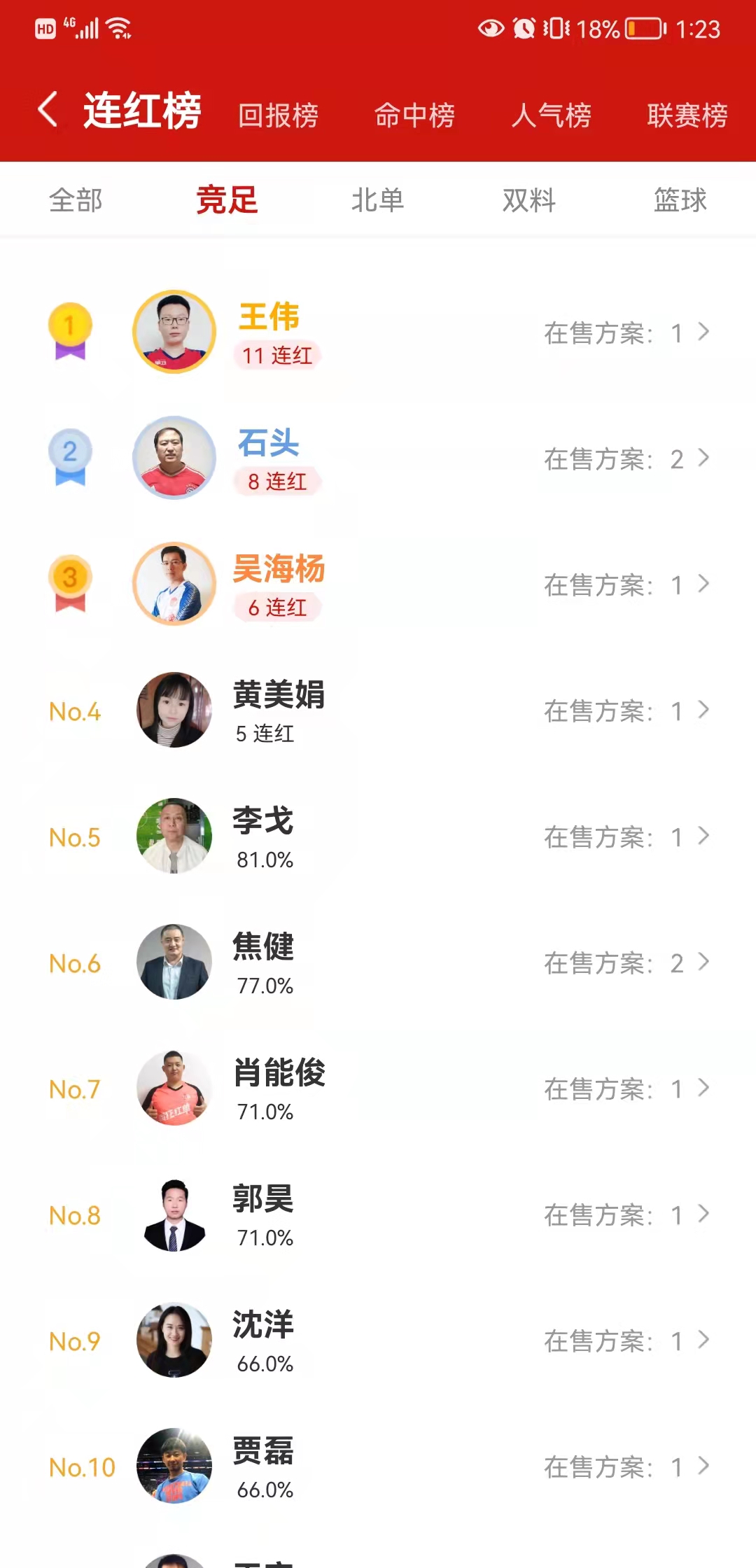Switch to the 命中榜 tab
The image size is (756, 1568).
(x=414, y=115)
